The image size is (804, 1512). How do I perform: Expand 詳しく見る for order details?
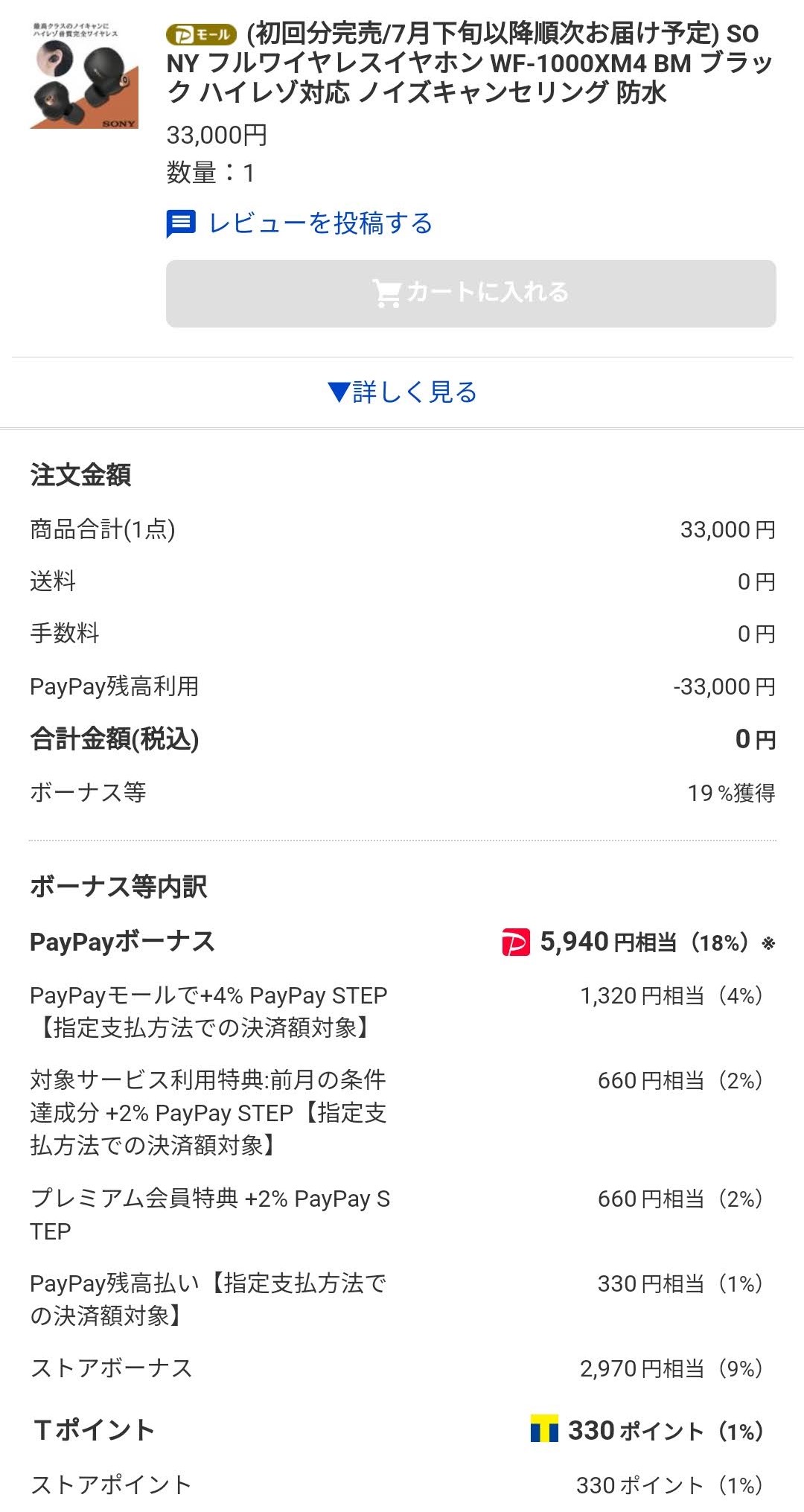[402, 392]
